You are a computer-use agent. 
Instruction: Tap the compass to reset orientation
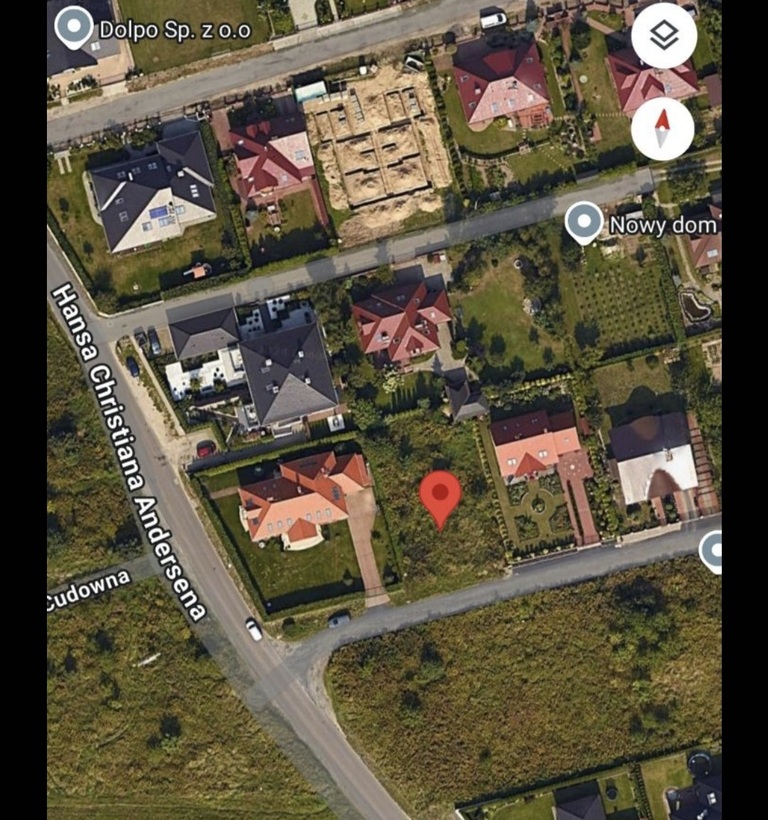[662, 129]
